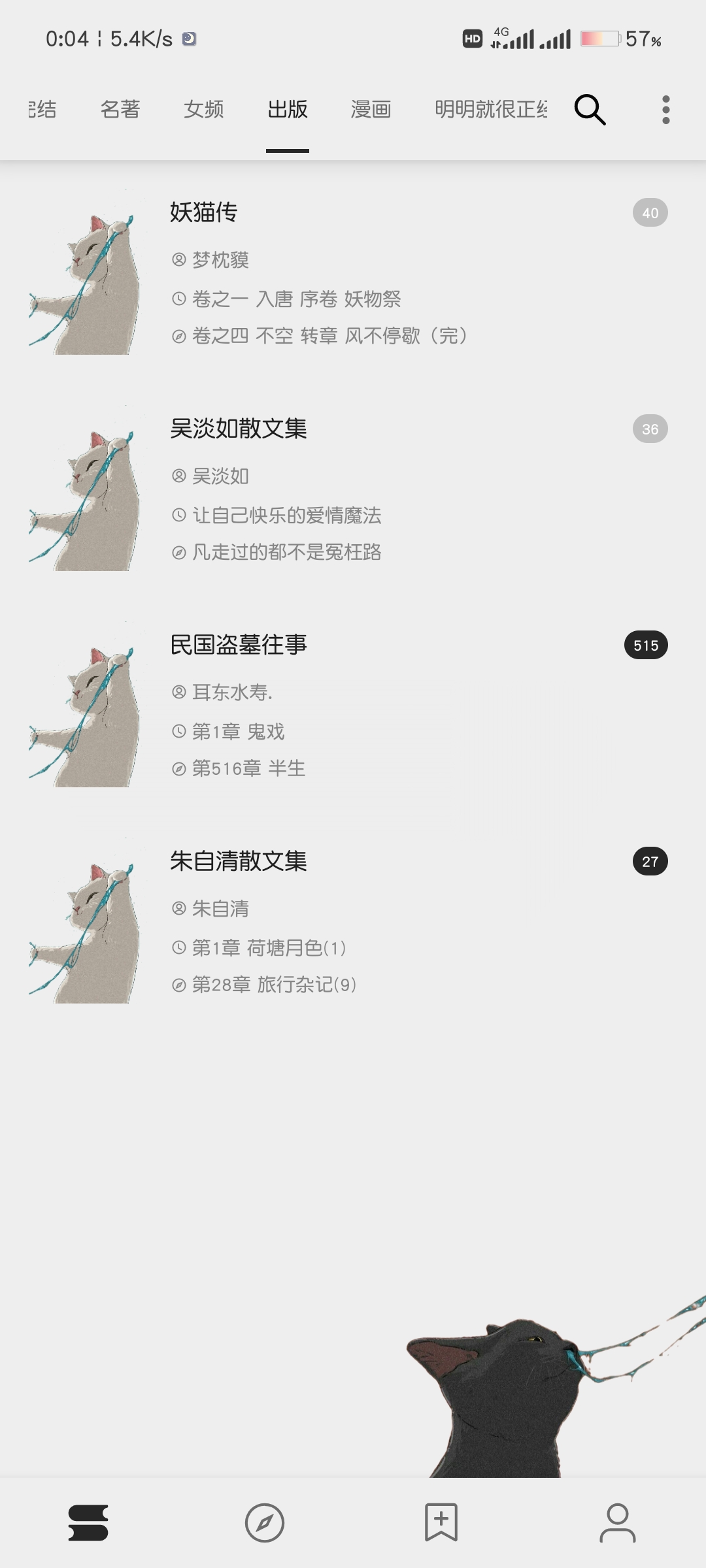Open the book 吴淡如散文集

pyautogui.click(x=353, y=489)
